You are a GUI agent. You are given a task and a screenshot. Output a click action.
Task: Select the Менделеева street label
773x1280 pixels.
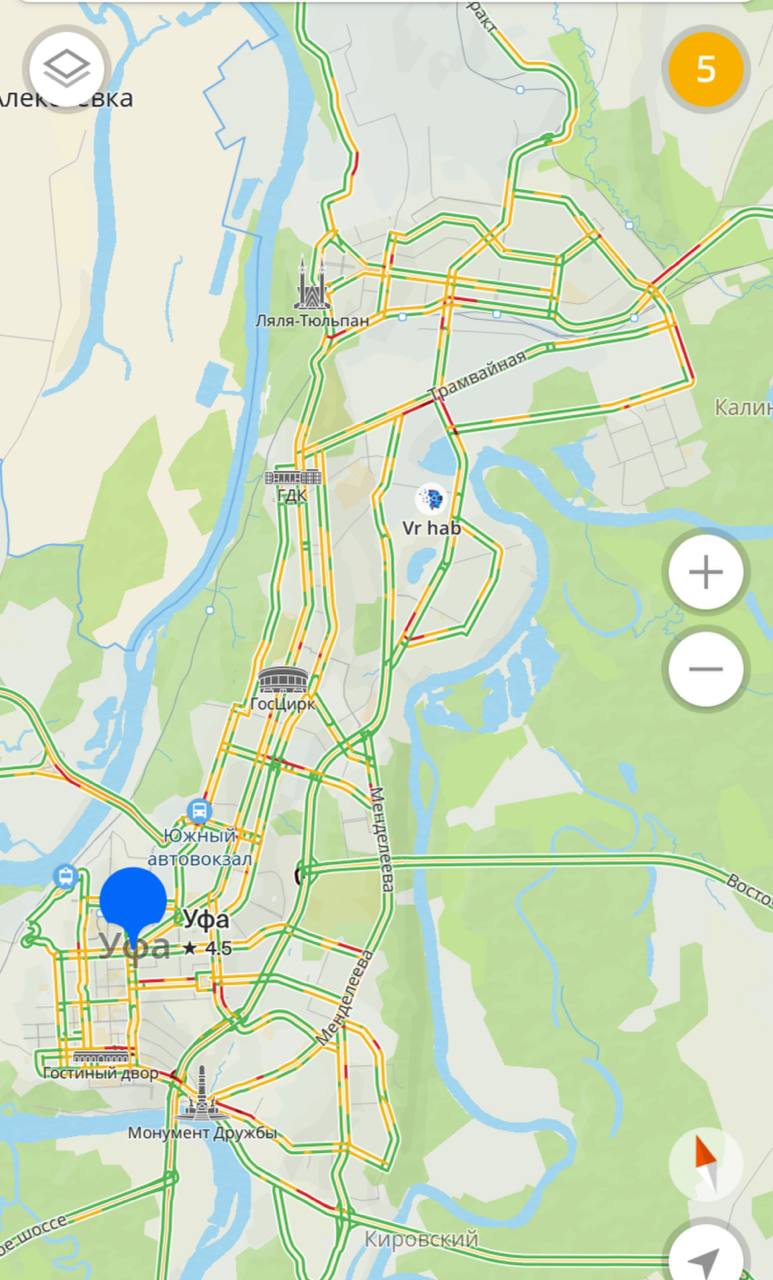(x=381, y=840)
